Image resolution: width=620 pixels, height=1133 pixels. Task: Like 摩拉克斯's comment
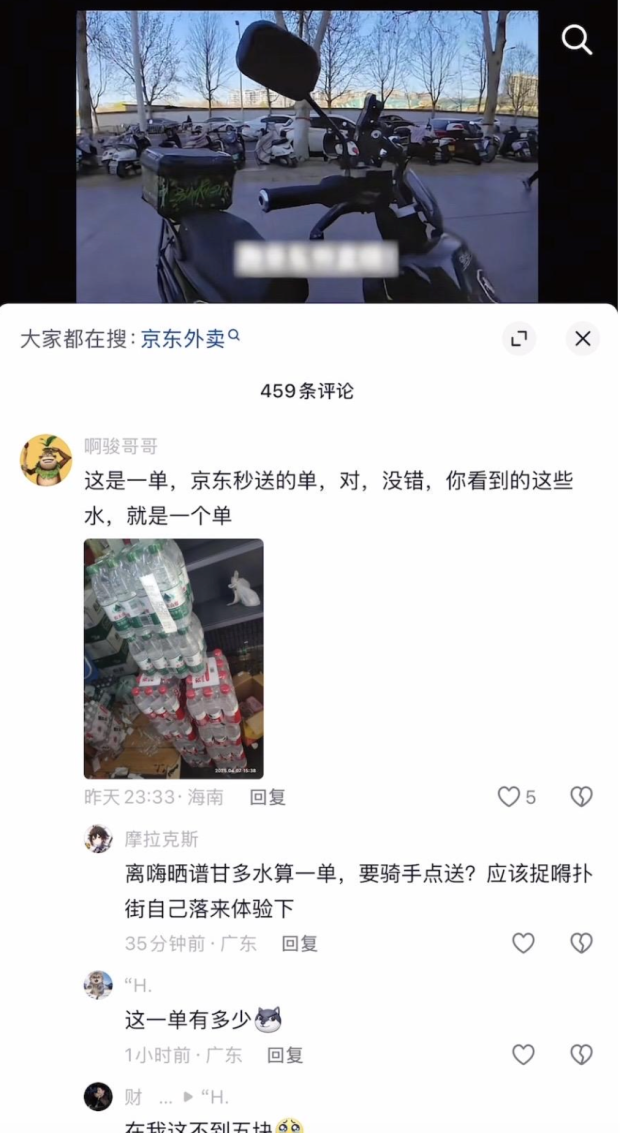point(523,943)
